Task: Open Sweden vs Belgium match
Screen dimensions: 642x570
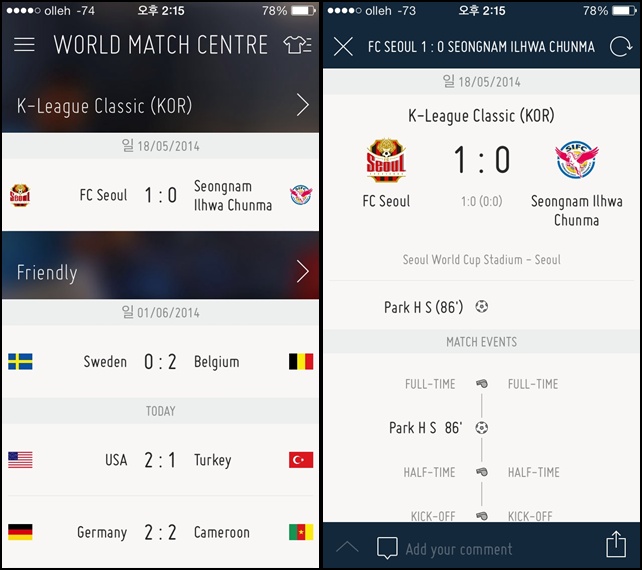Action: click(x=160, y=362)
